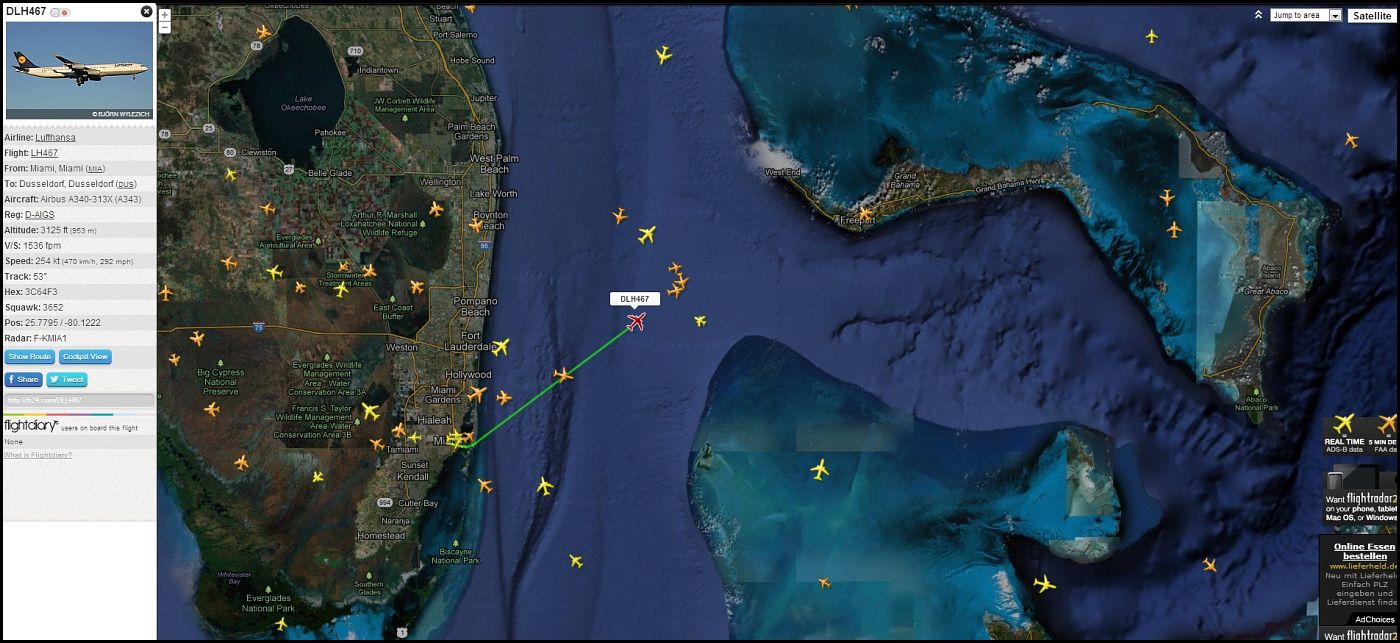Screen dimensions: 1400x643
Task: Close the DLH467 flight details panel
Action: pos(147,12)
